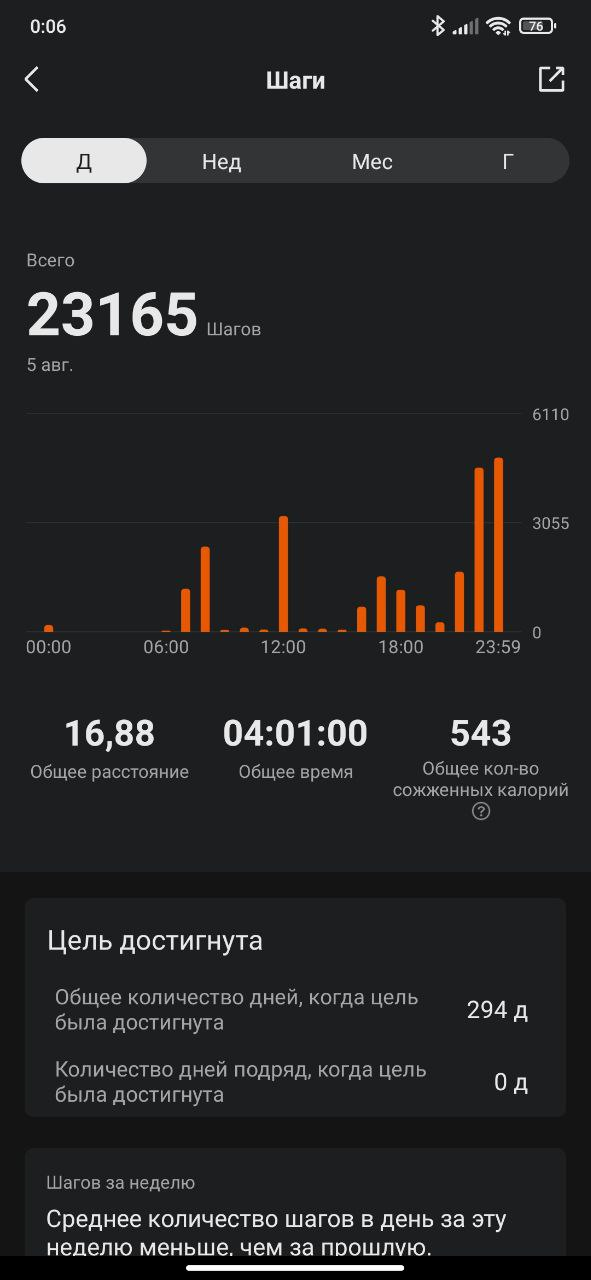
Task: Open the burned calories help question mark
Action: [x=481, y=812]
